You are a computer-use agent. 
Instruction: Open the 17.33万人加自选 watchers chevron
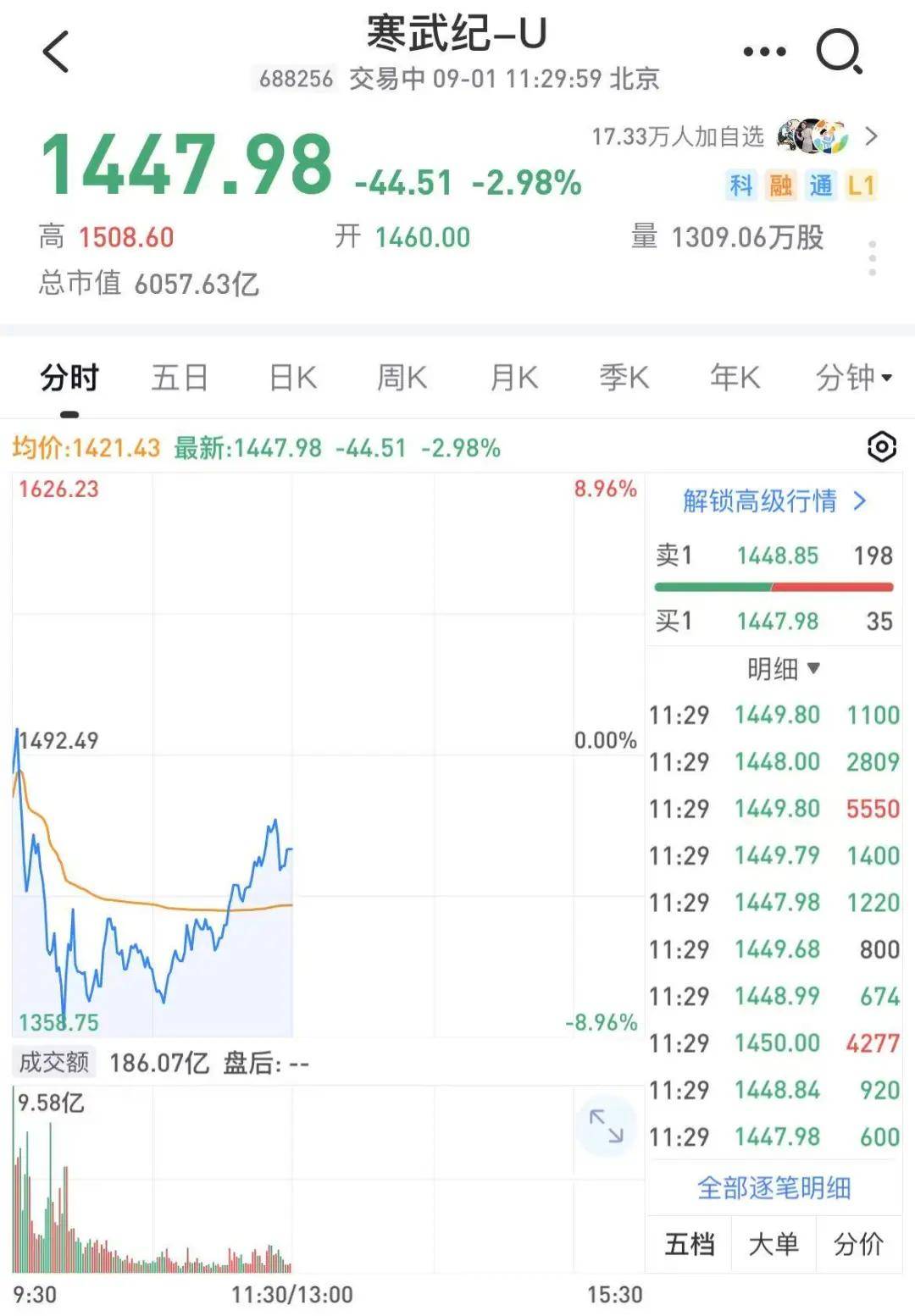tap(871, 136)
